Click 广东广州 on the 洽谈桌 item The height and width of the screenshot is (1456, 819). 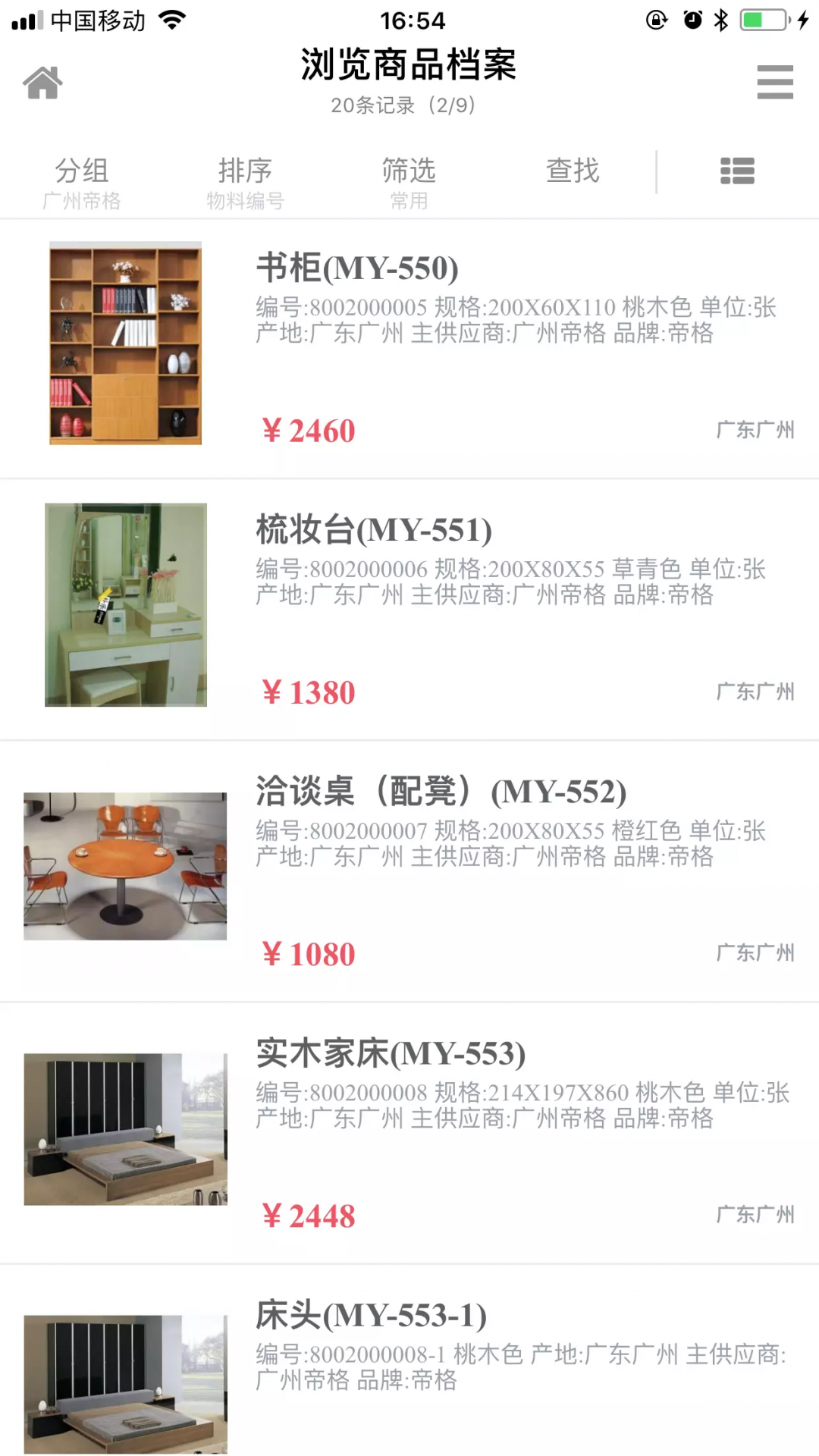tap(755, 953)
